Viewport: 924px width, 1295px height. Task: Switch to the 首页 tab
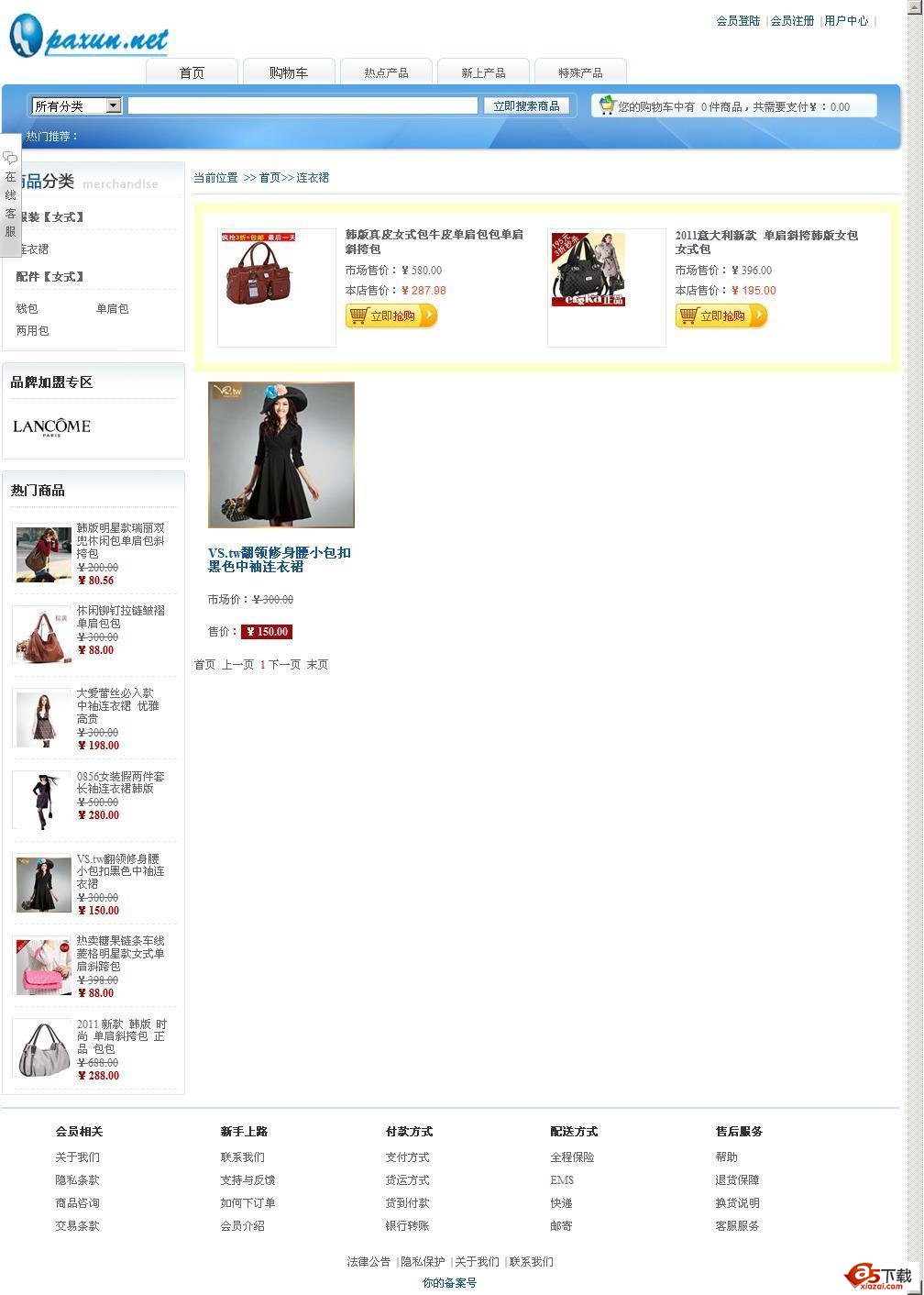coord(192,72)
